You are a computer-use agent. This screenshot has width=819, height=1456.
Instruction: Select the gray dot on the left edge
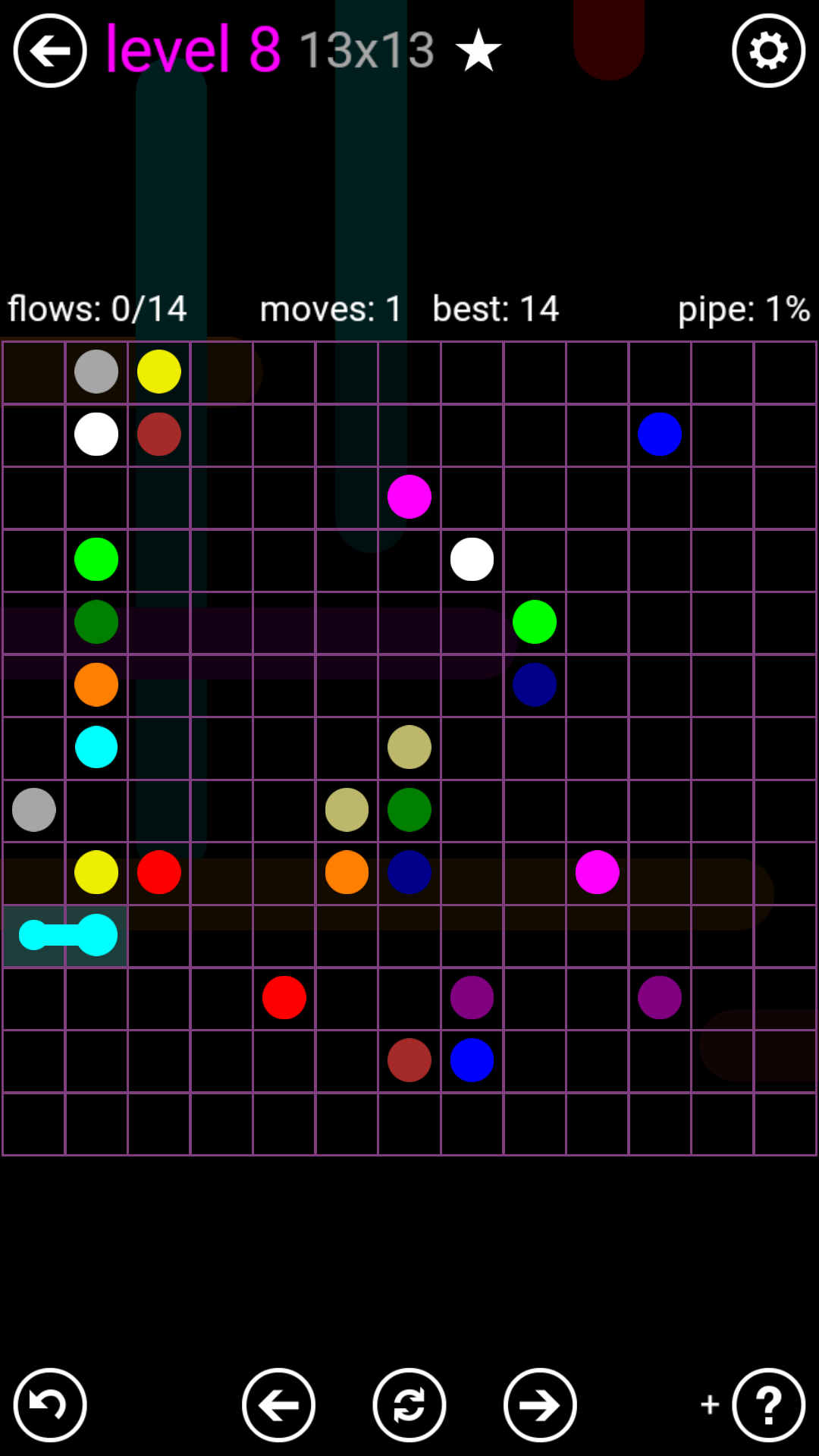coord(34,810)
